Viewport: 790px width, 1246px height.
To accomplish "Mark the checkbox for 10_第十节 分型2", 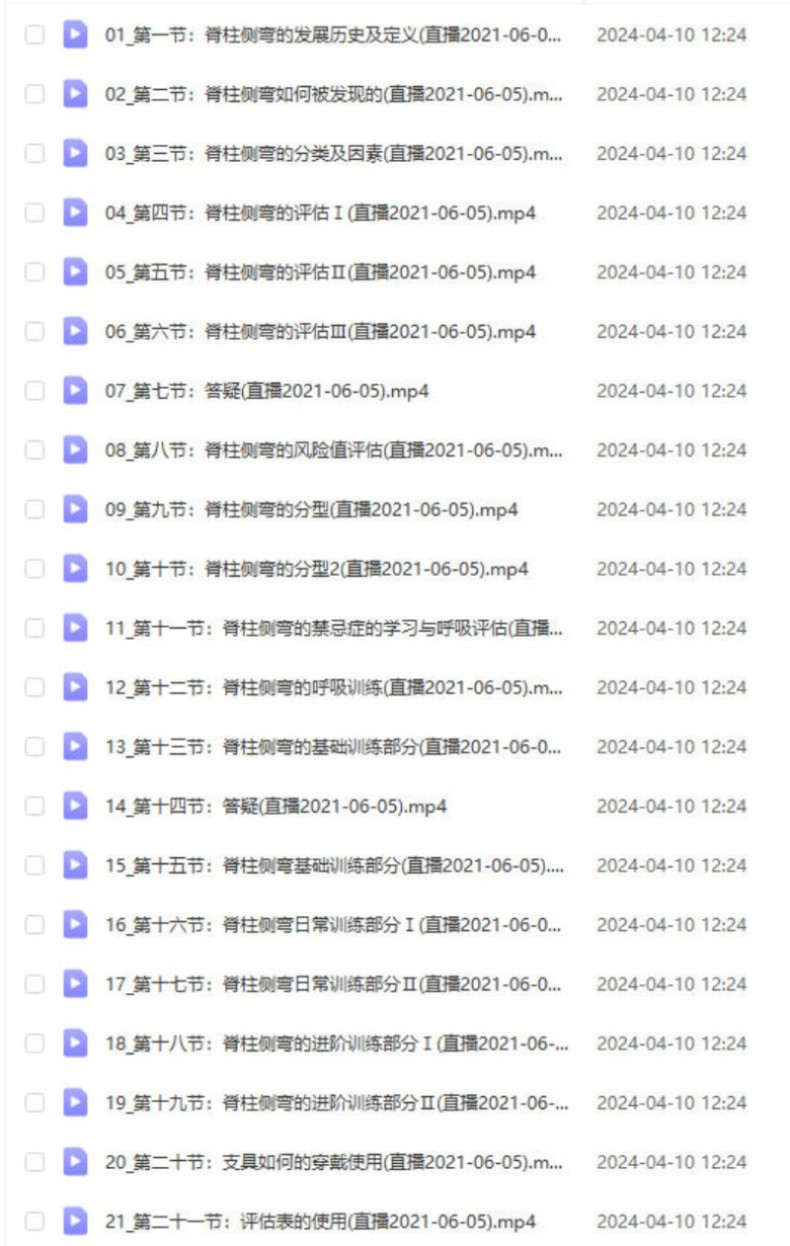I will tap(35, 569).
